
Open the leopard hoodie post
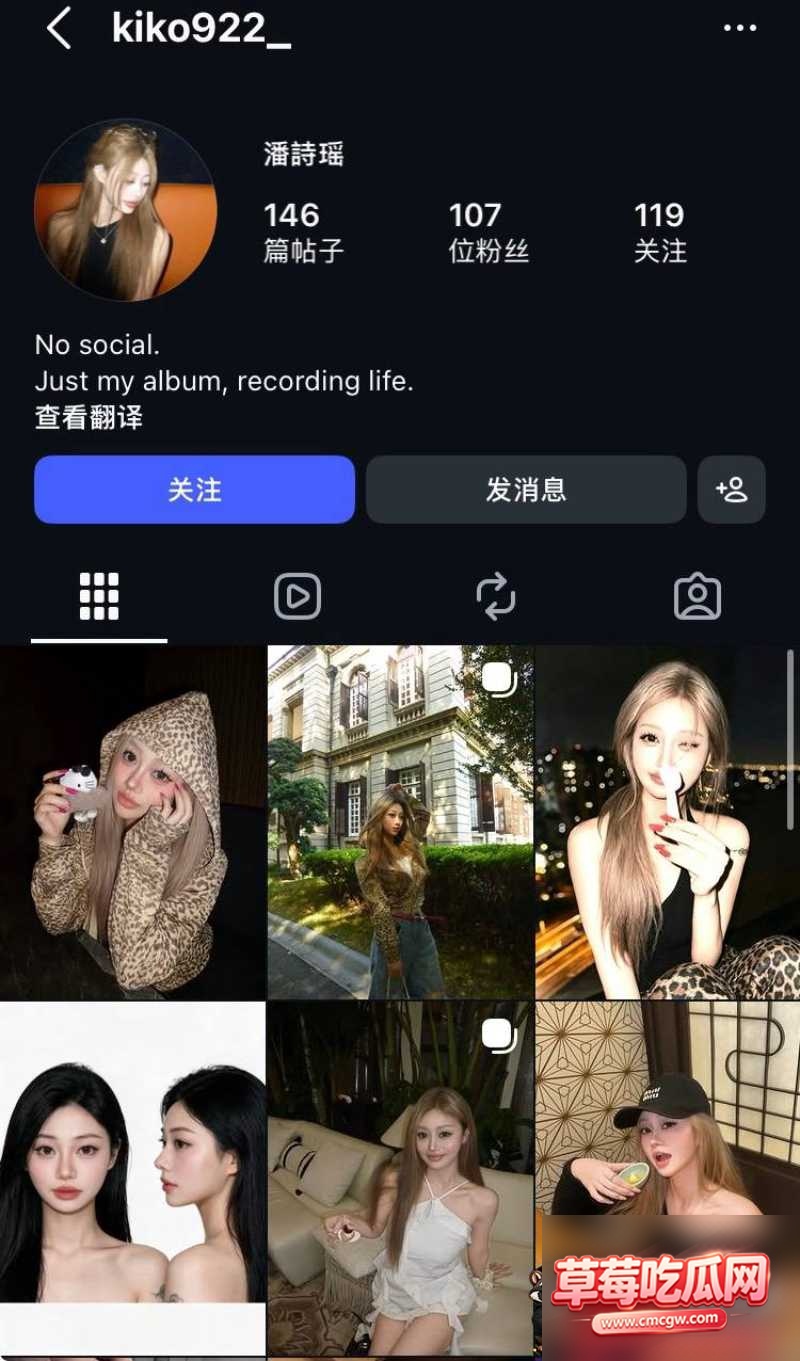click(x=132, y=822)
